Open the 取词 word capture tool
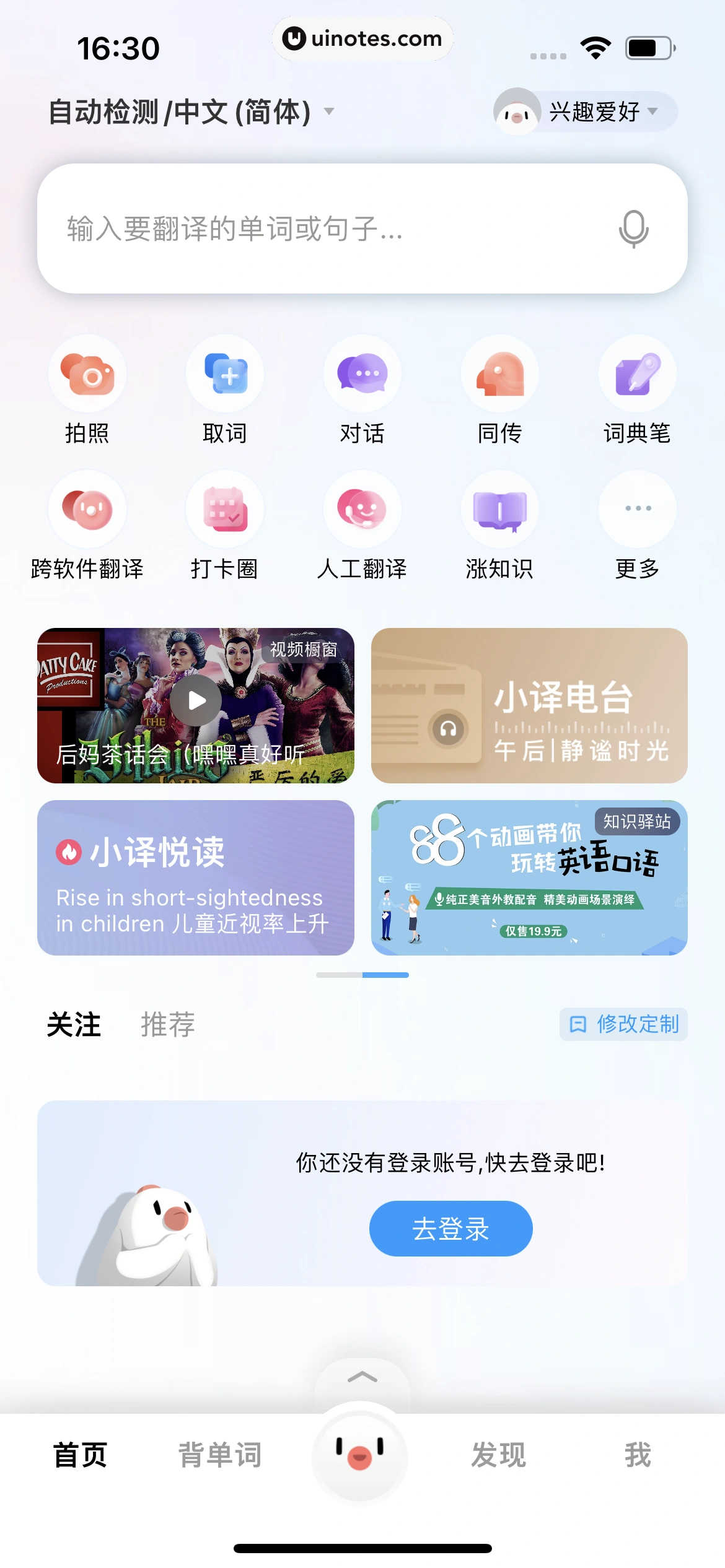This screenshot has width=725, height=1568. point(224,374)
